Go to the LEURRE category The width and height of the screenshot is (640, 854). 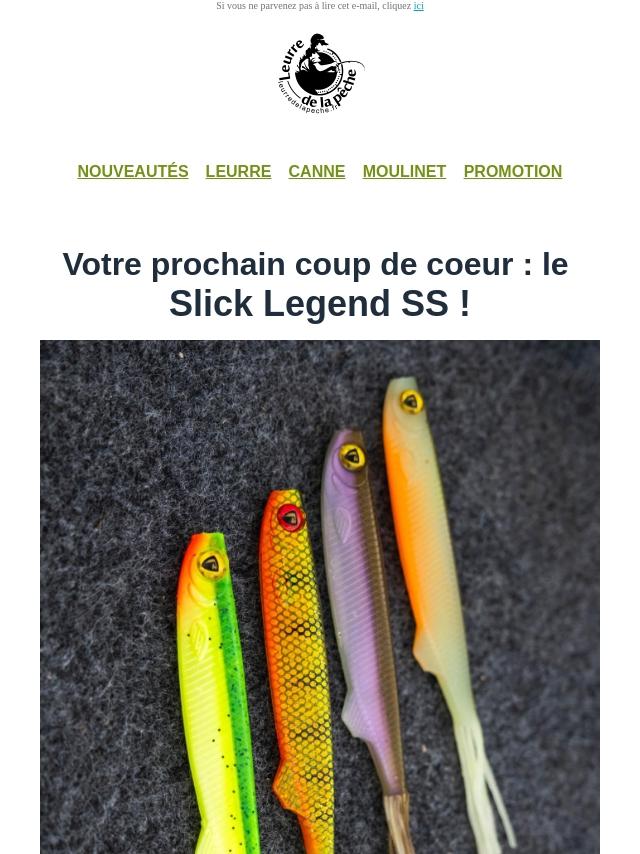click(238, 171)
